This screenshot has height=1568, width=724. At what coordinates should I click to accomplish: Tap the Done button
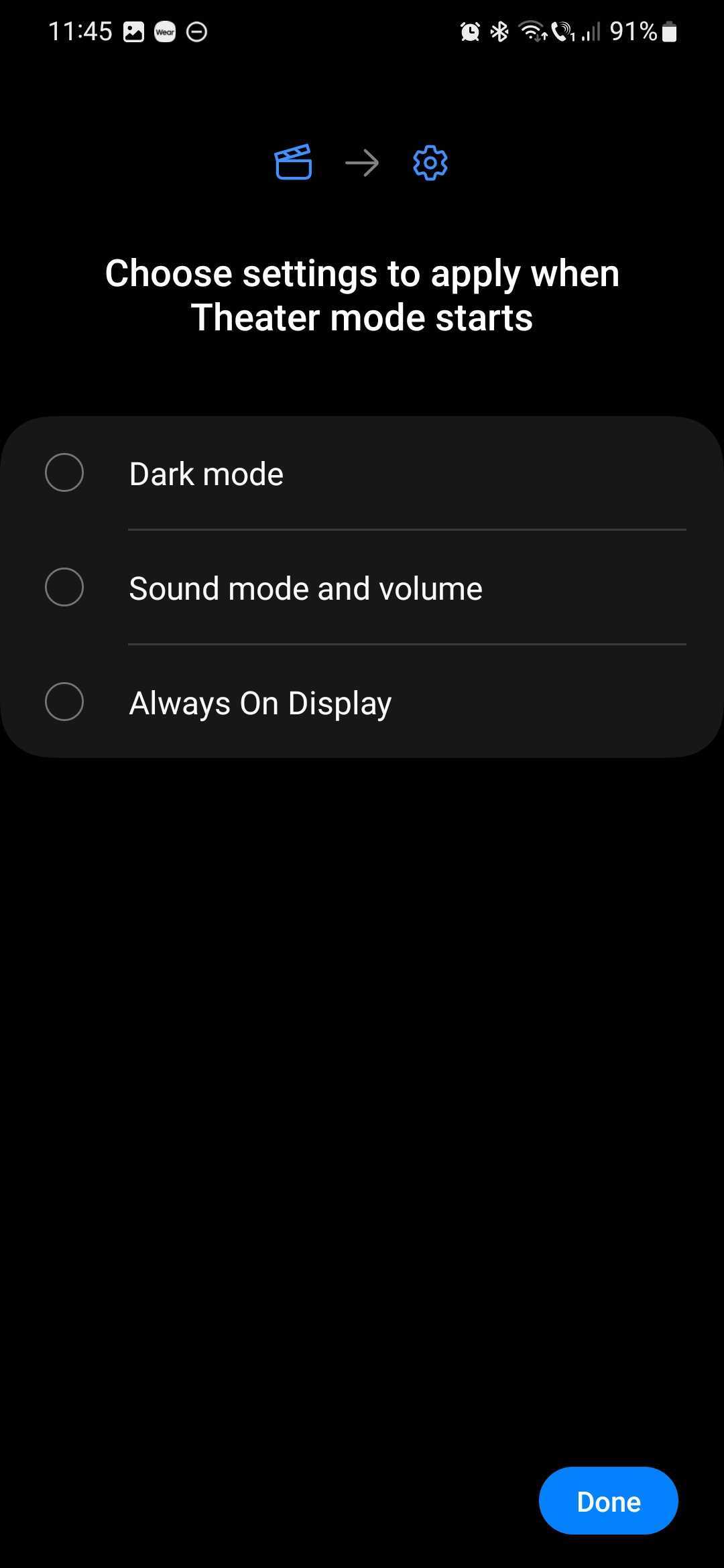point(608,1501)
